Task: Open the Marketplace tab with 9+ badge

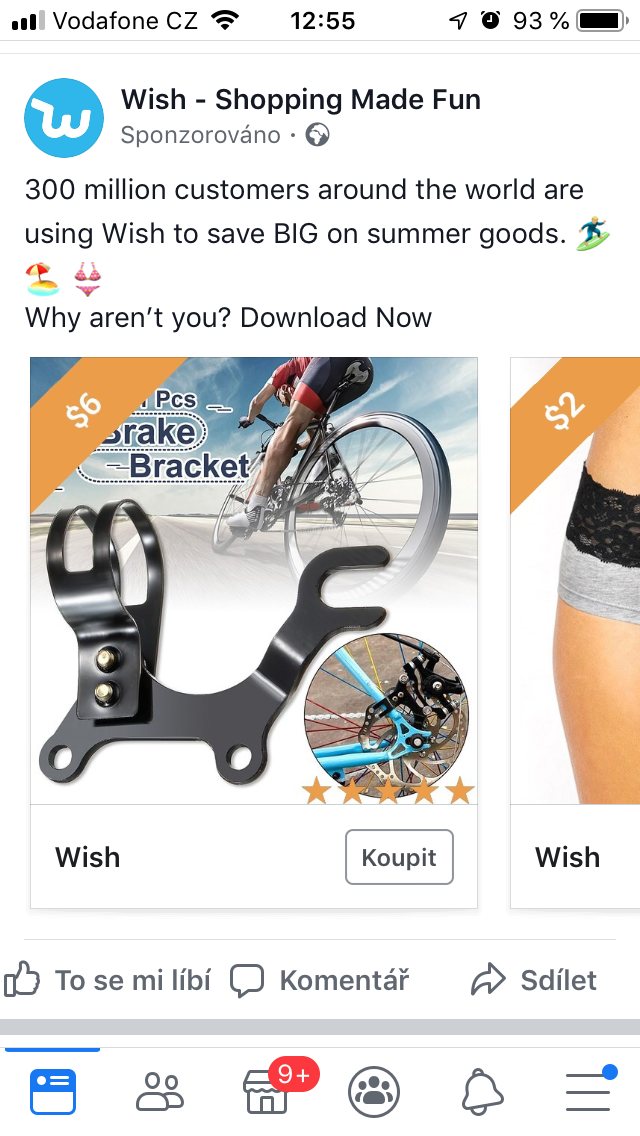Action: click(x=267, y=1092)
